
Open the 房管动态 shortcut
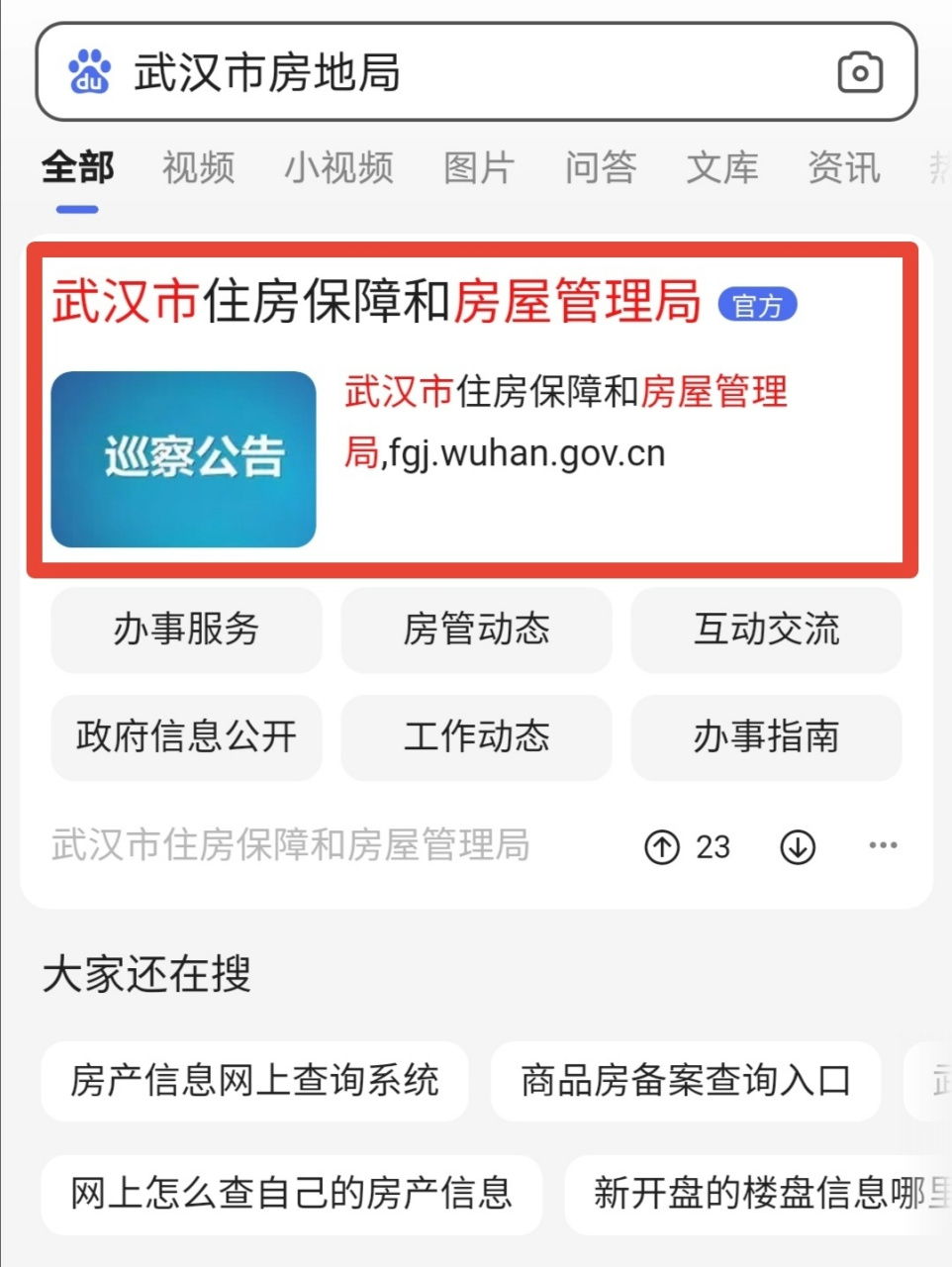476,630
